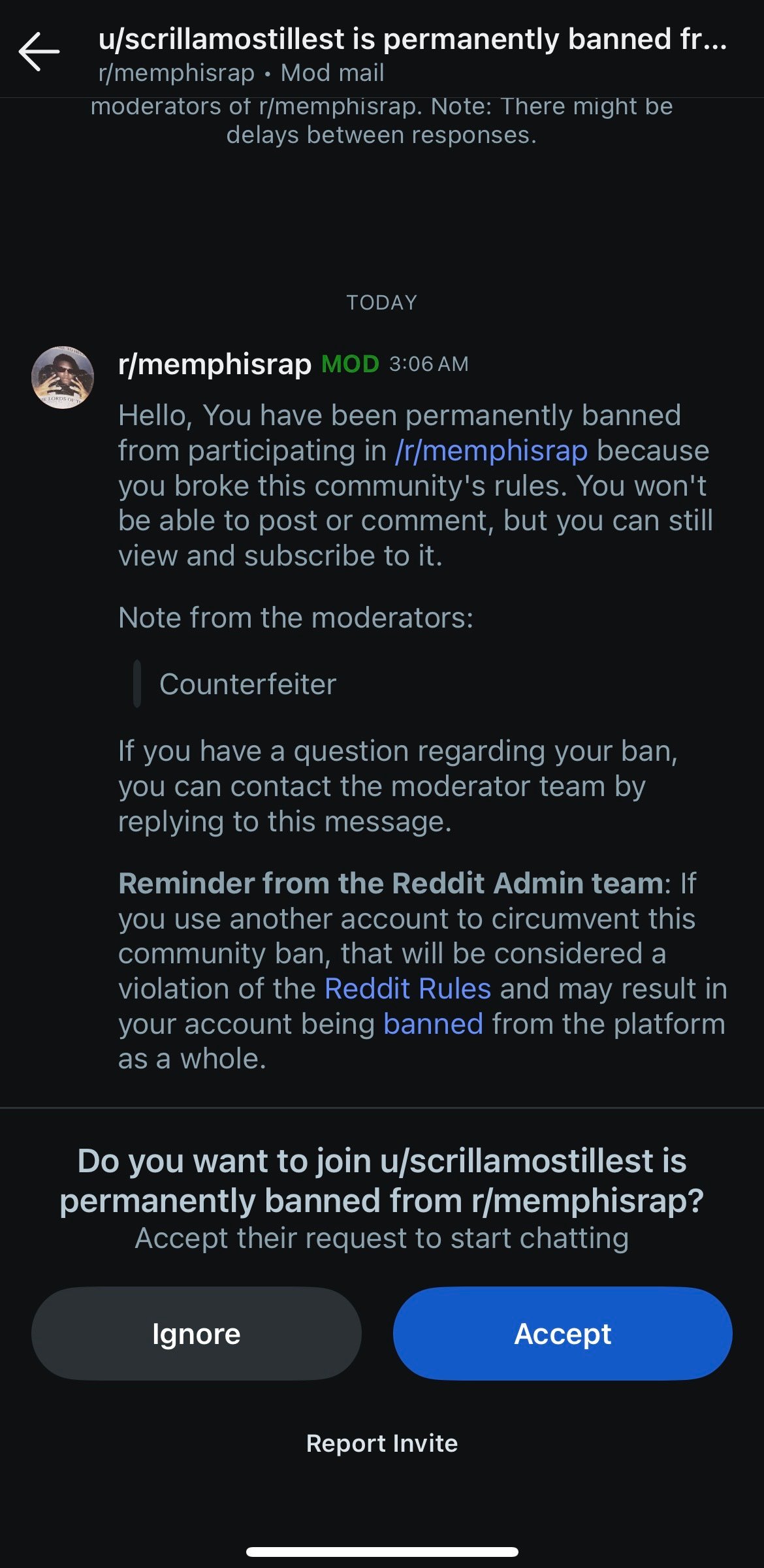Screen dimensions: 764x1568
Task: Ignore the chat request
Action: tap(196, 1334)
